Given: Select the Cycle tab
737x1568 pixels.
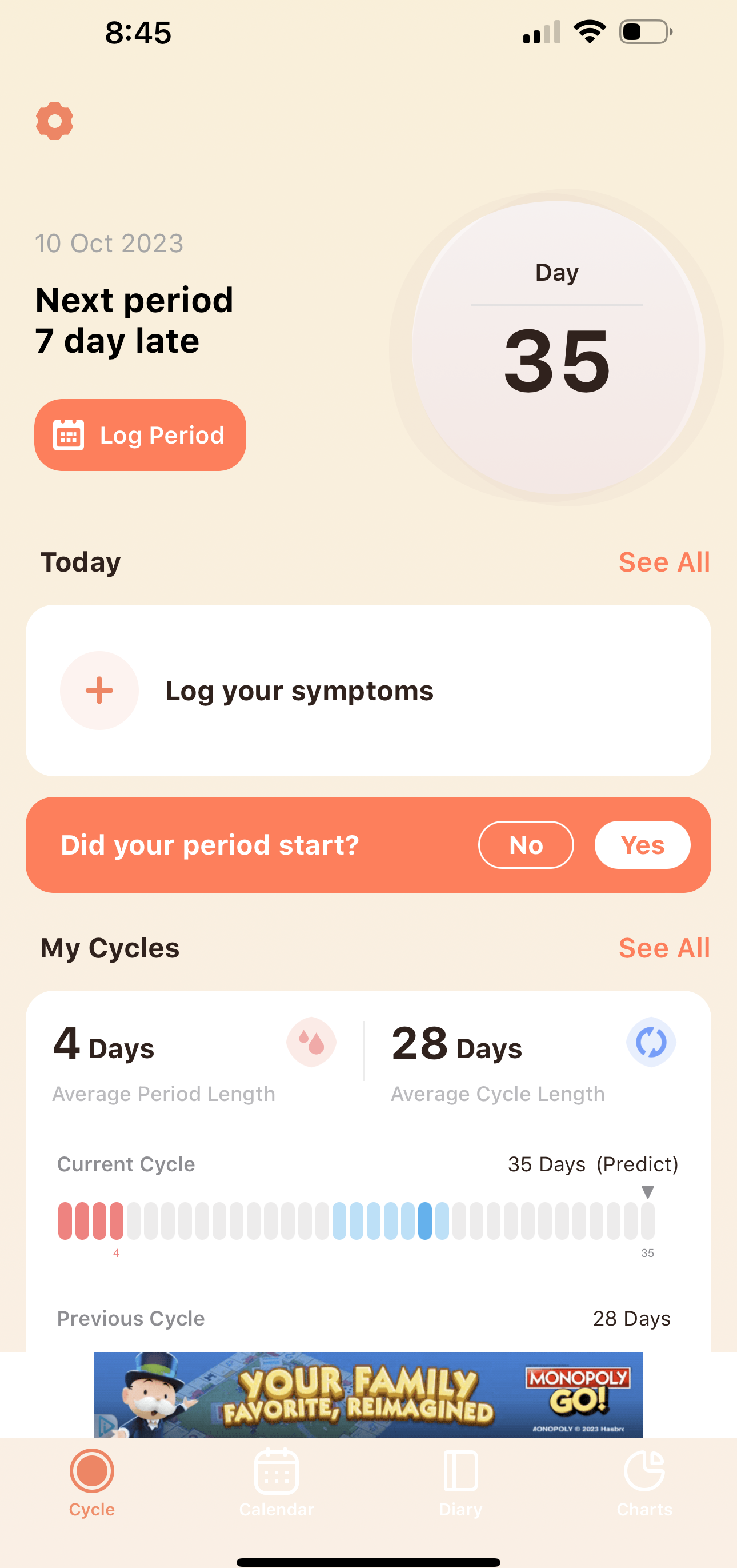Looking at the screenshot, I should click(x=92, y=1483).
